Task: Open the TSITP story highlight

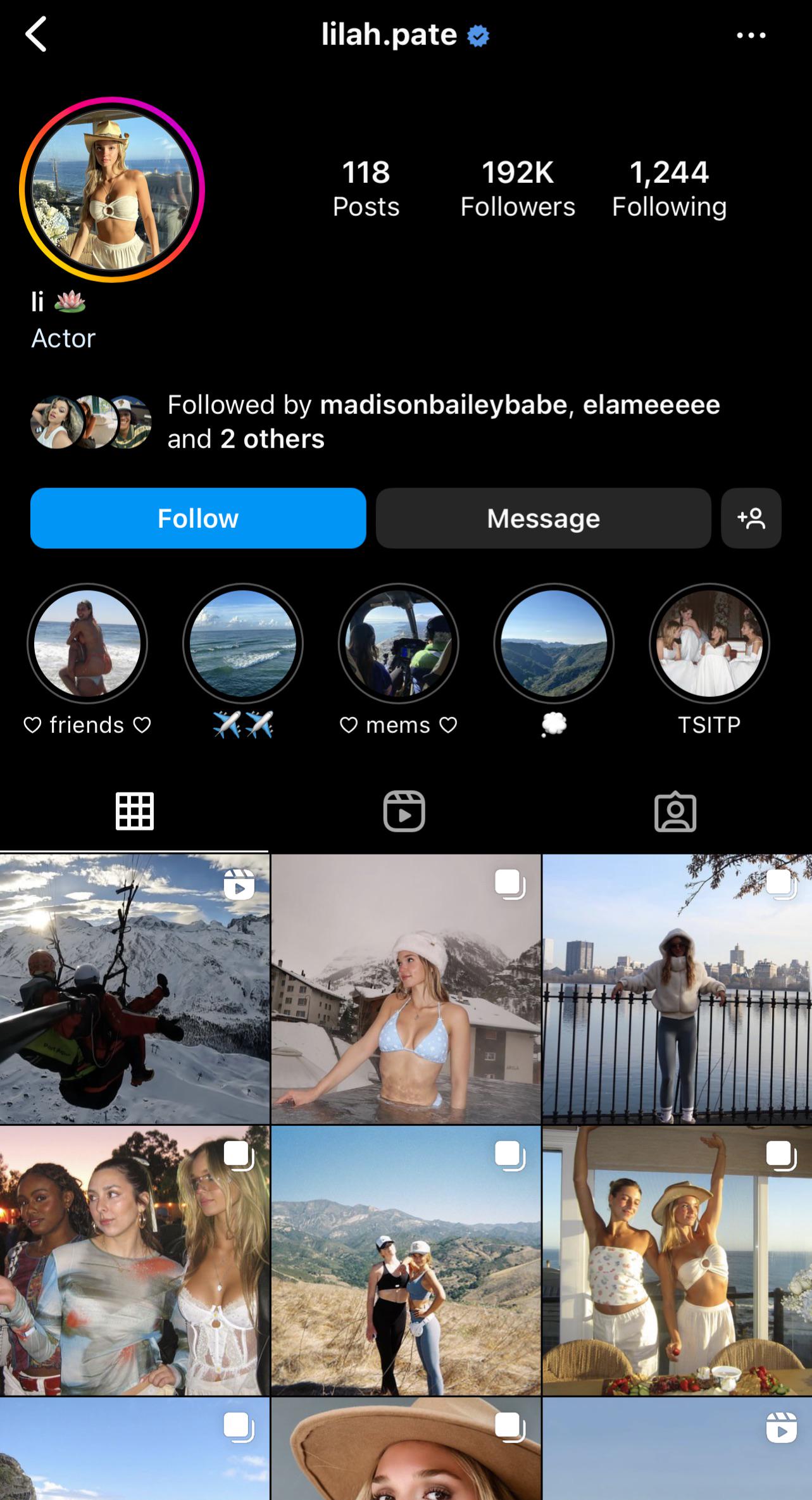Action: [x=709, y=644]
